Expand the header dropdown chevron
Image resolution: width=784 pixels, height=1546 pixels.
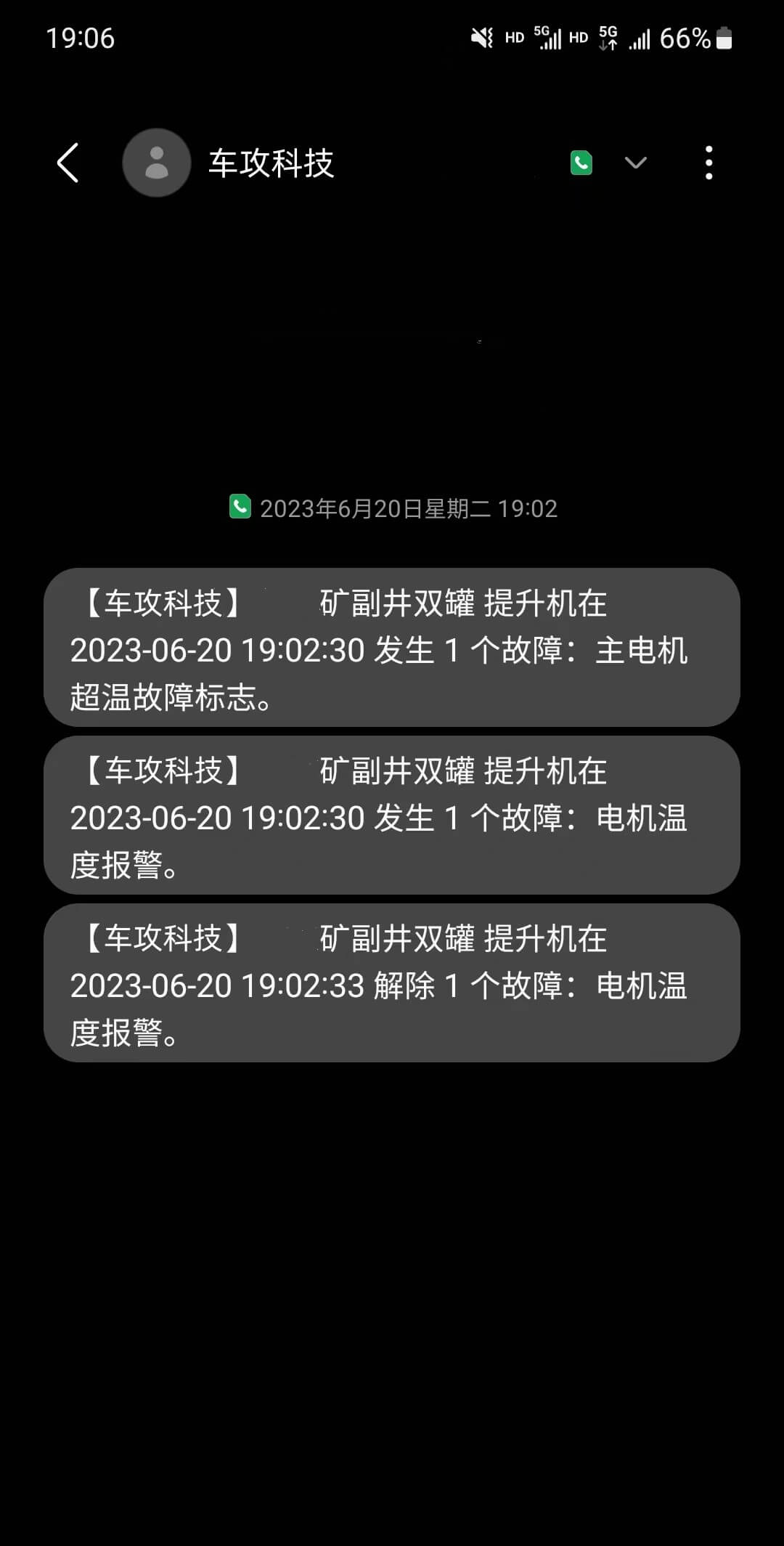(x=635, y=163)
